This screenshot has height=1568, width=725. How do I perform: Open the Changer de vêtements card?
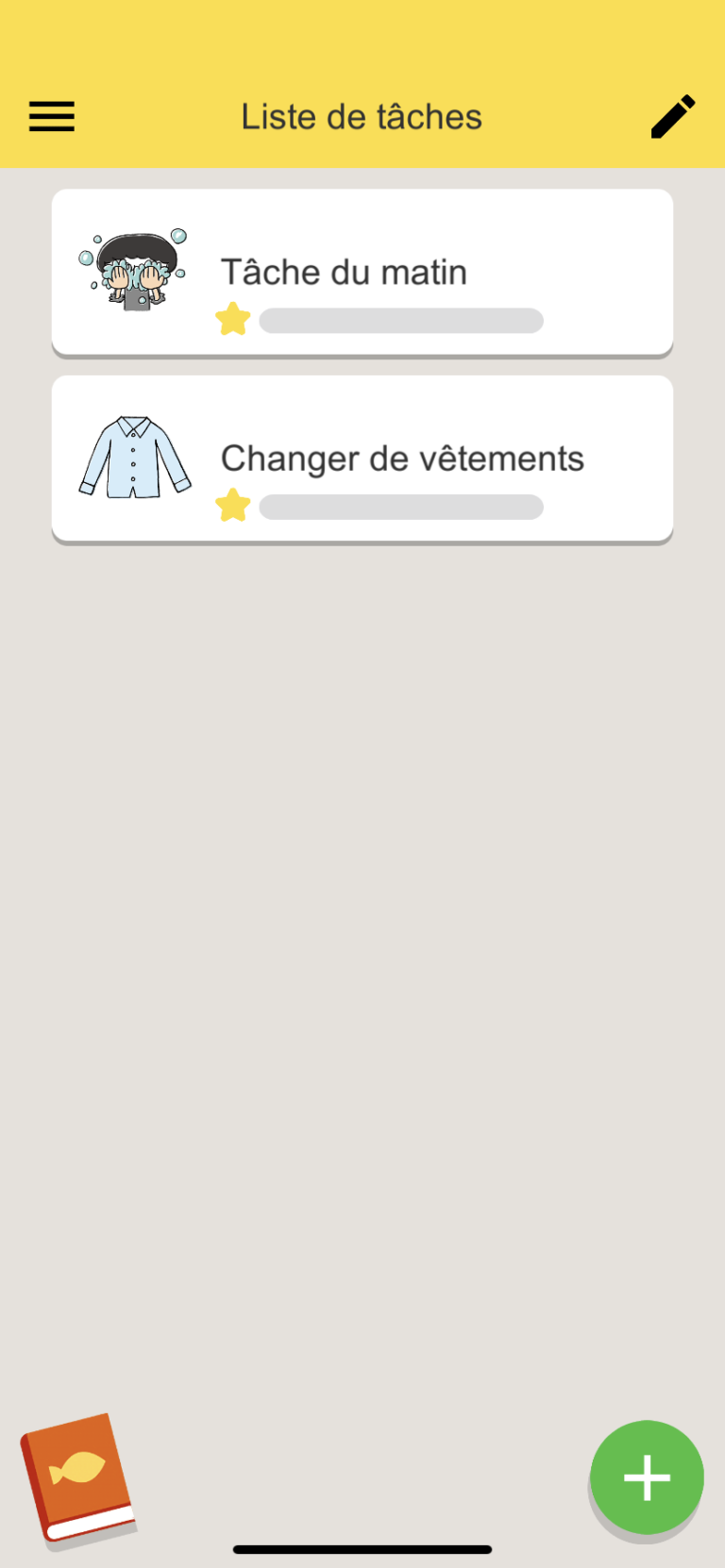pos(362,459)
